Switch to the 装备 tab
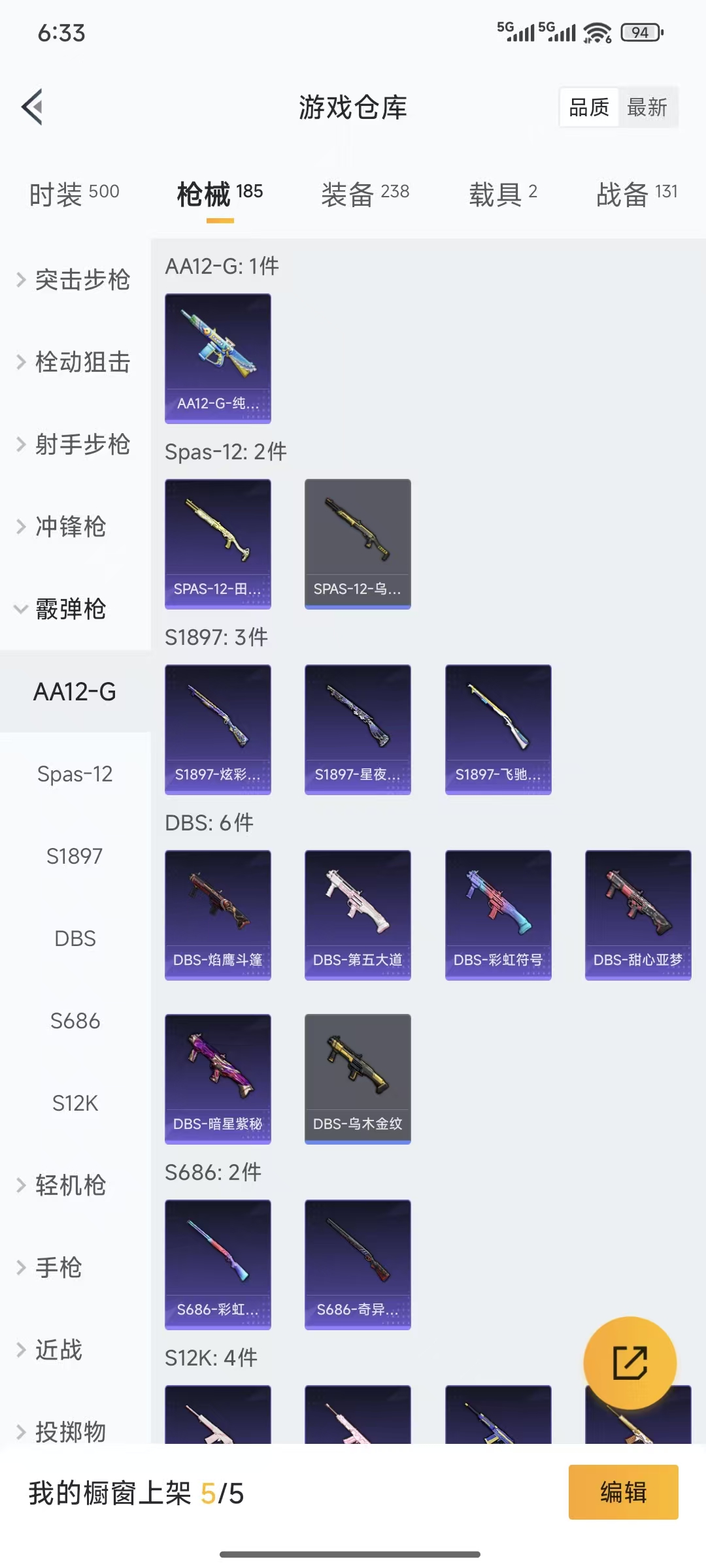This screenshot has height=1568, width=706. [x=365, y=193]
